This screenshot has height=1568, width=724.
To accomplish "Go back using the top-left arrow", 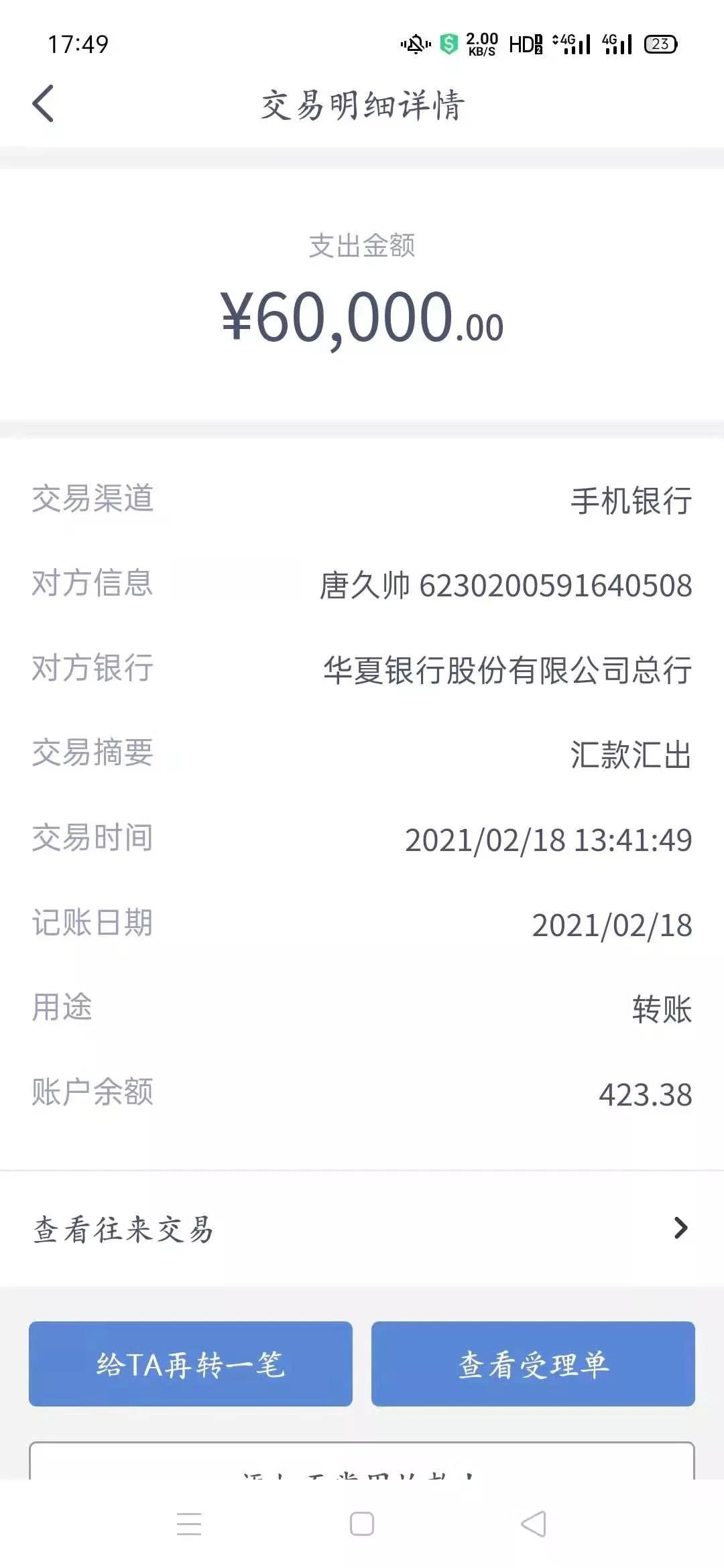I will [43, 104].
